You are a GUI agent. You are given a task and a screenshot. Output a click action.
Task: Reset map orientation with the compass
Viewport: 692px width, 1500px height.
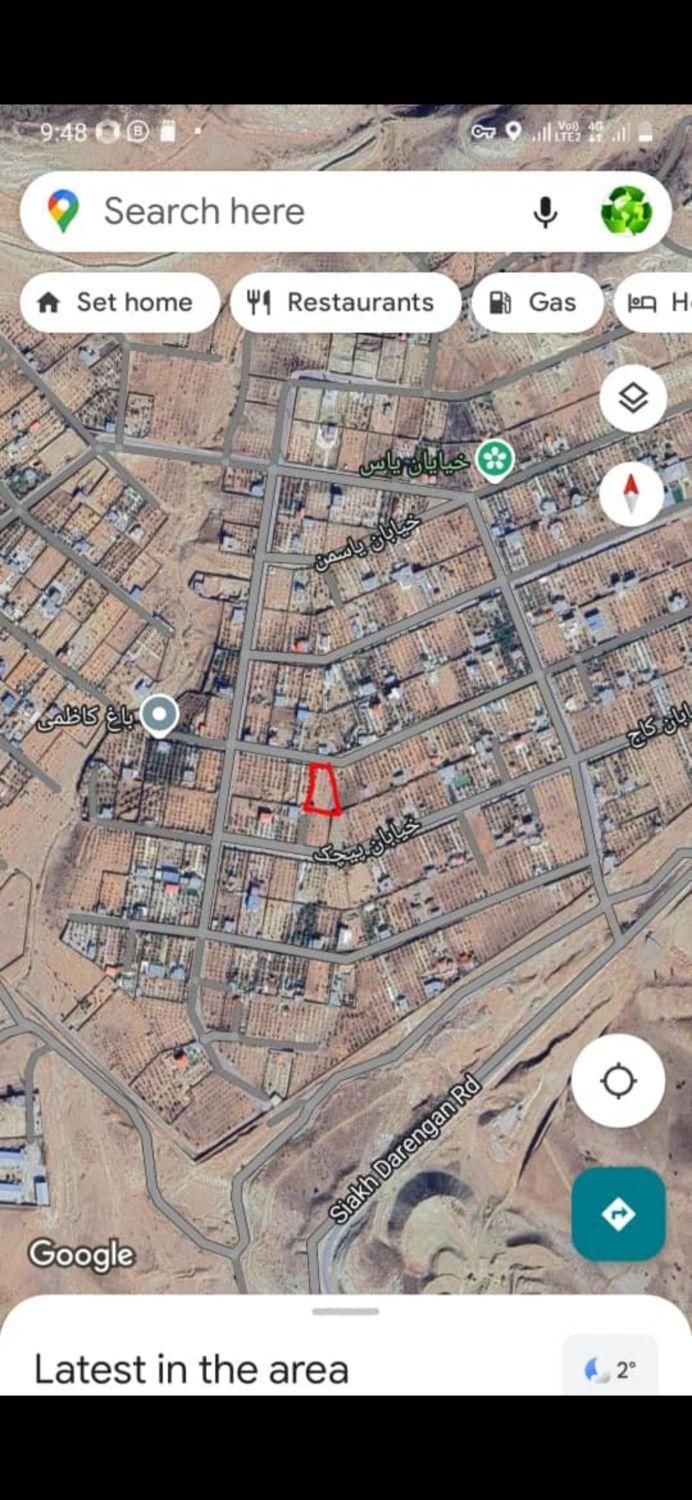631,493
